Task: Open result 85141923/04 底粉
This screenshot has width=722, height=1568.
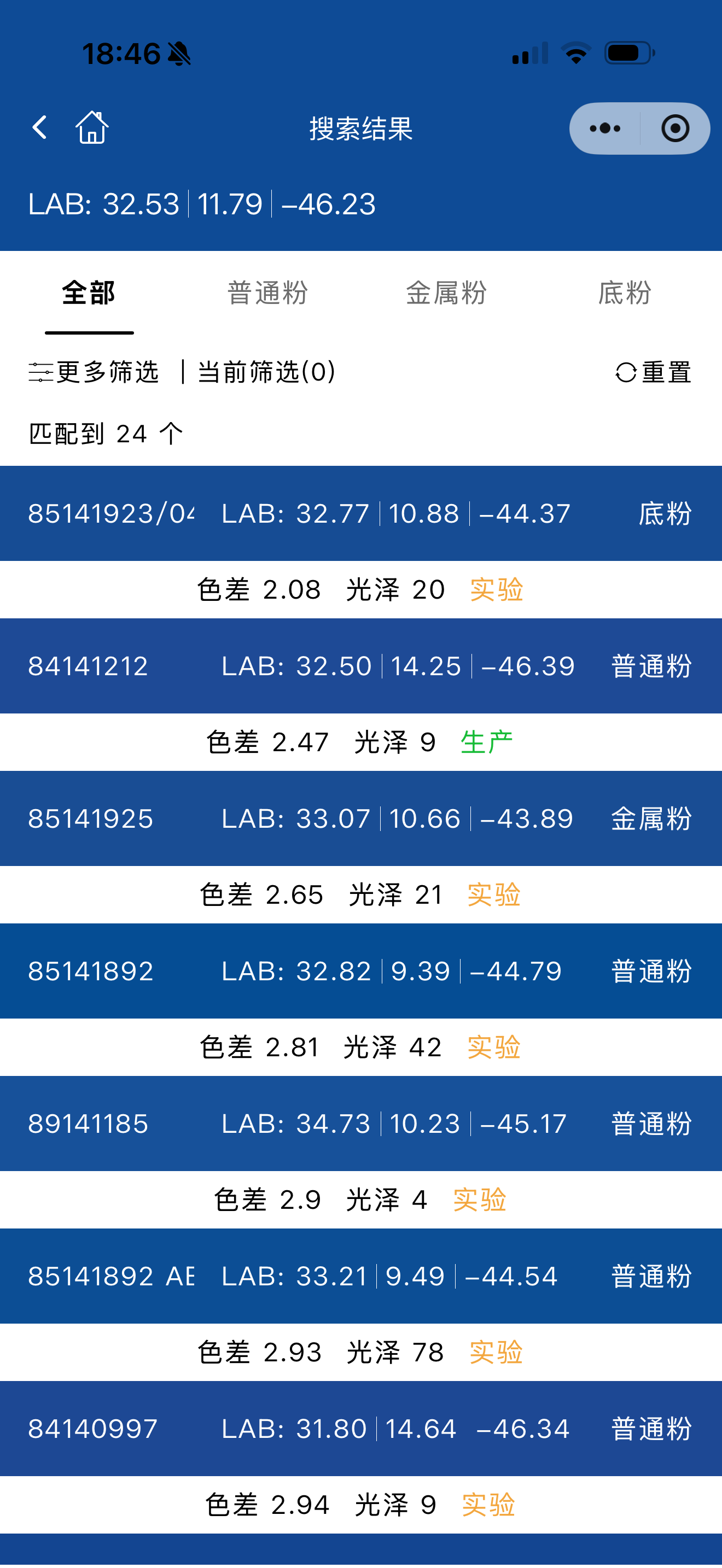Action: (361, 513)
